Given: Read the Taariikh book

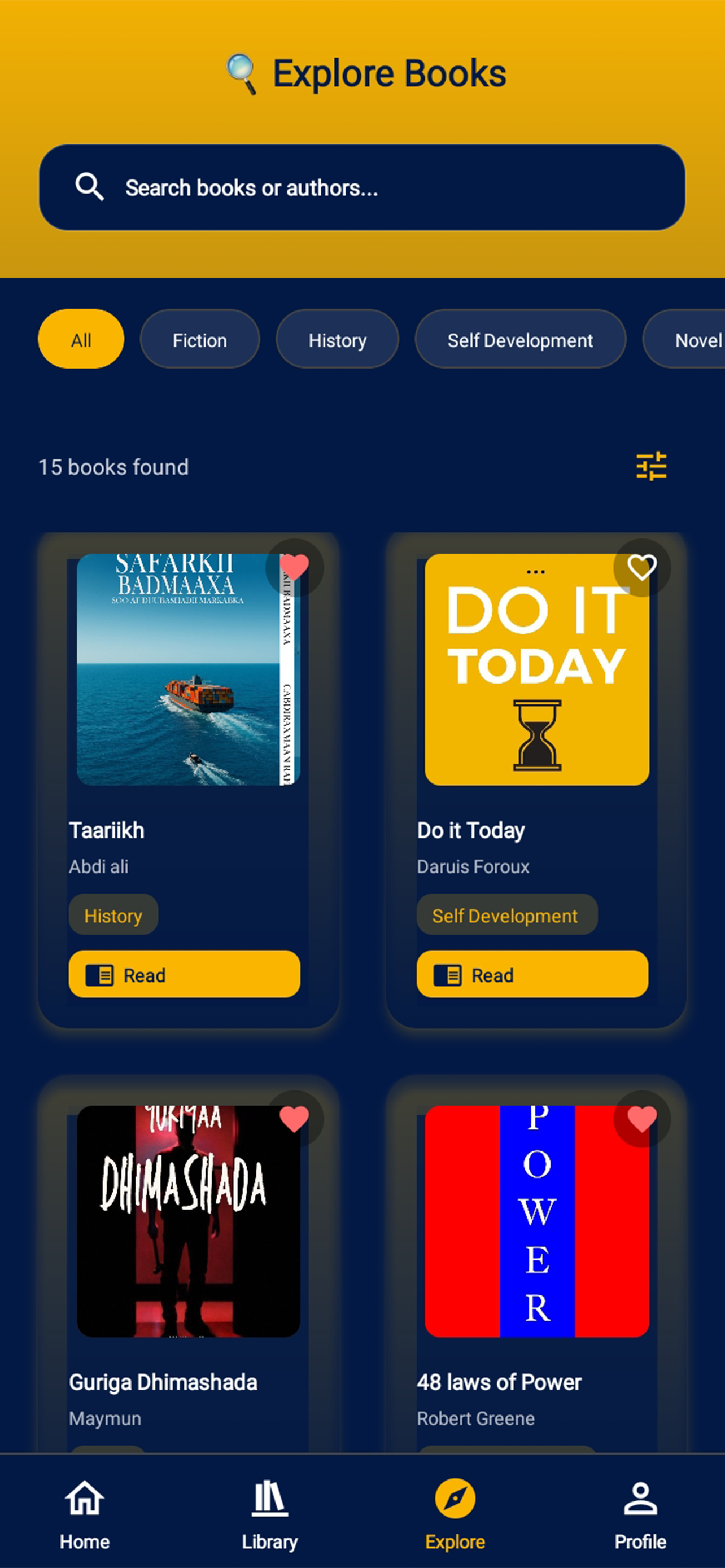Looking at the screenshot, I should point(184,974).
